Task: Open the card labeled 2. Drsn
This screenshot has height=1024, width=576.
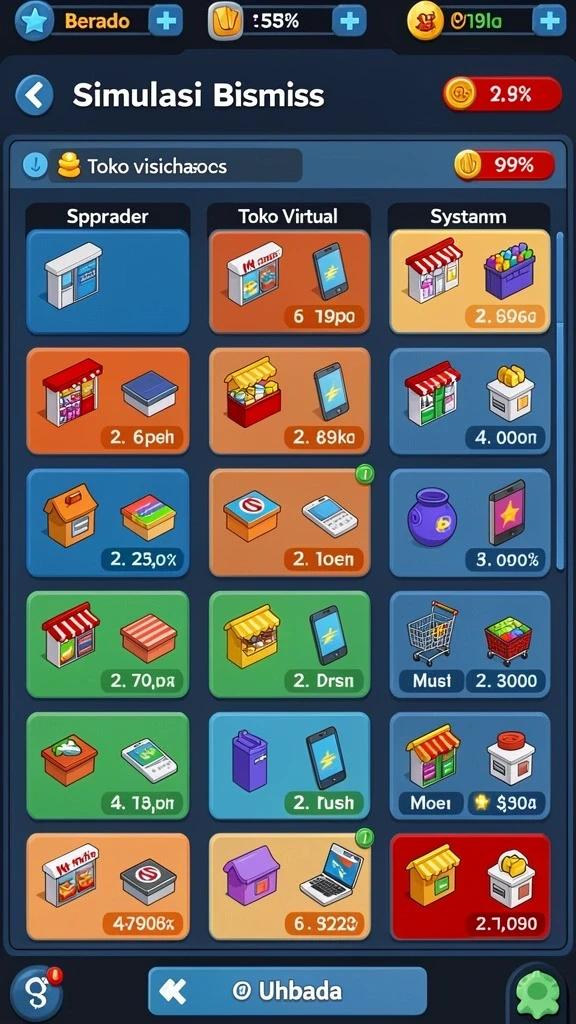Action: pos(289,645)
